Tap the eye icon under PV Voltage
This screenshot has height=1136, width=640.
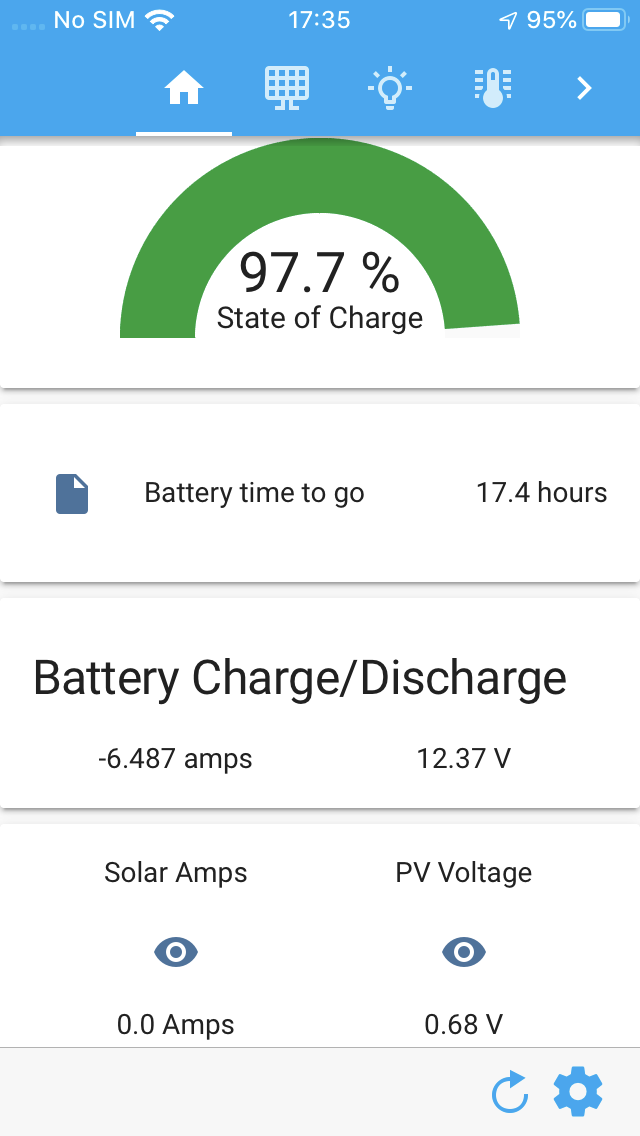click(x=464, y=952)
